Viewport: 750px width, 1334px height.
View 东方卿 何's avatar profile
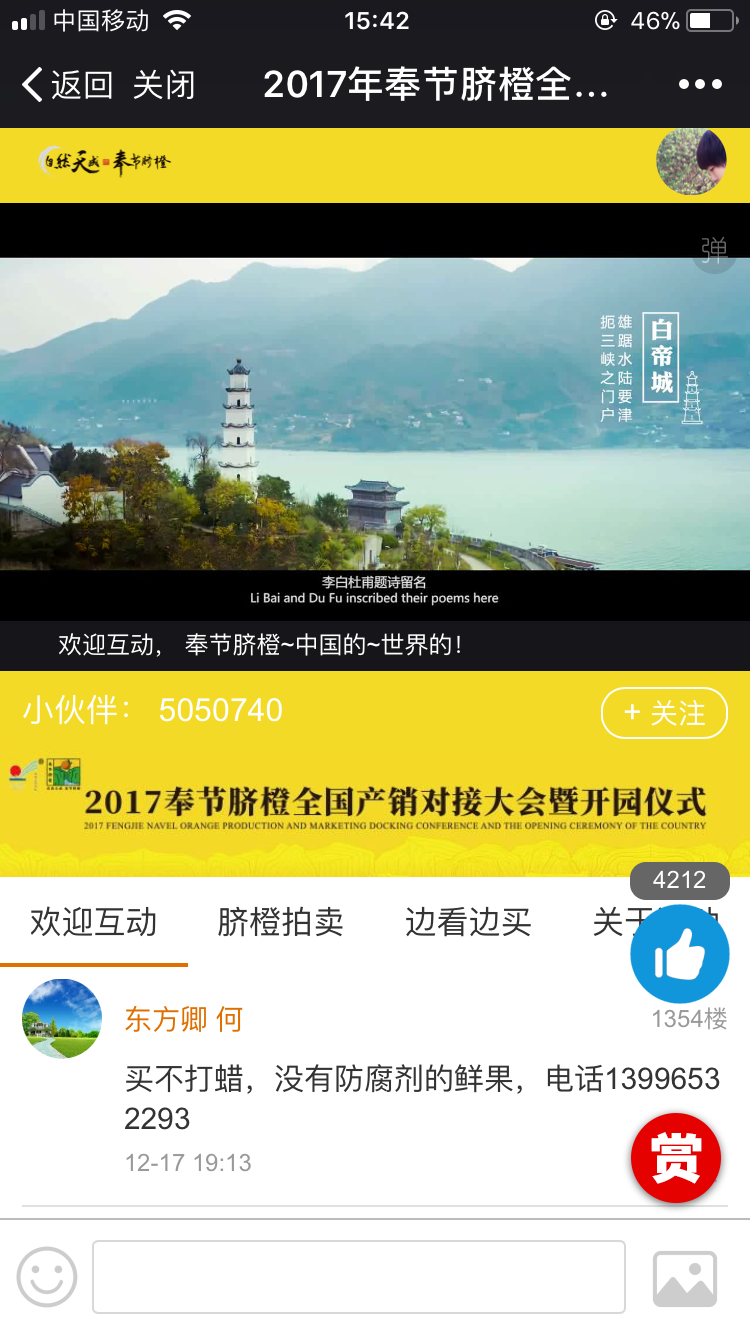click(62, 1019)
